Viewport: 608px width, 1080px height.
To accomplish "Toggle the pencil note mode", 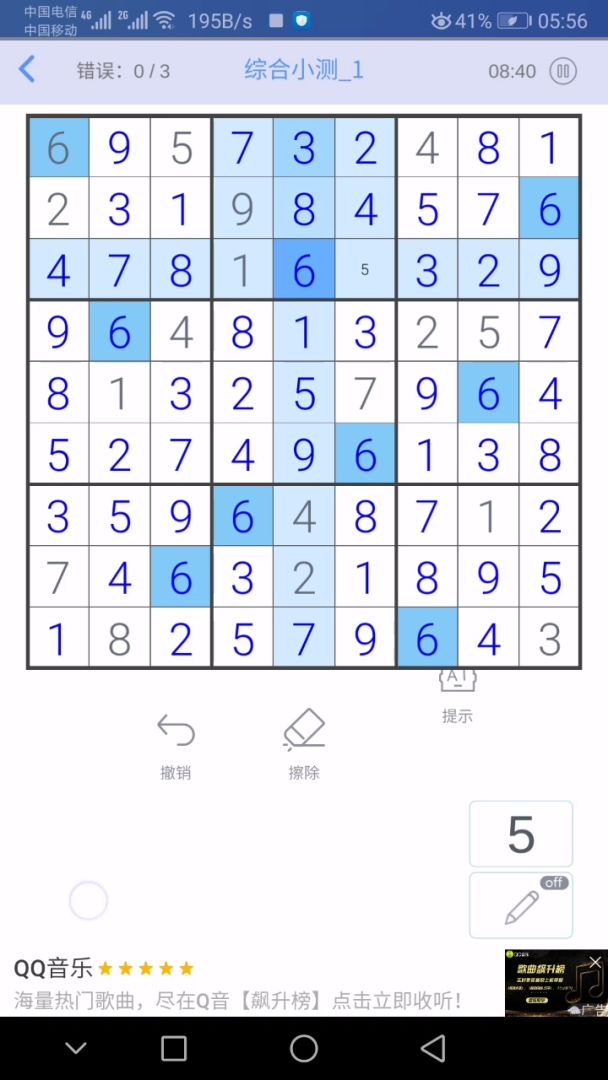I will pos(521,906).
